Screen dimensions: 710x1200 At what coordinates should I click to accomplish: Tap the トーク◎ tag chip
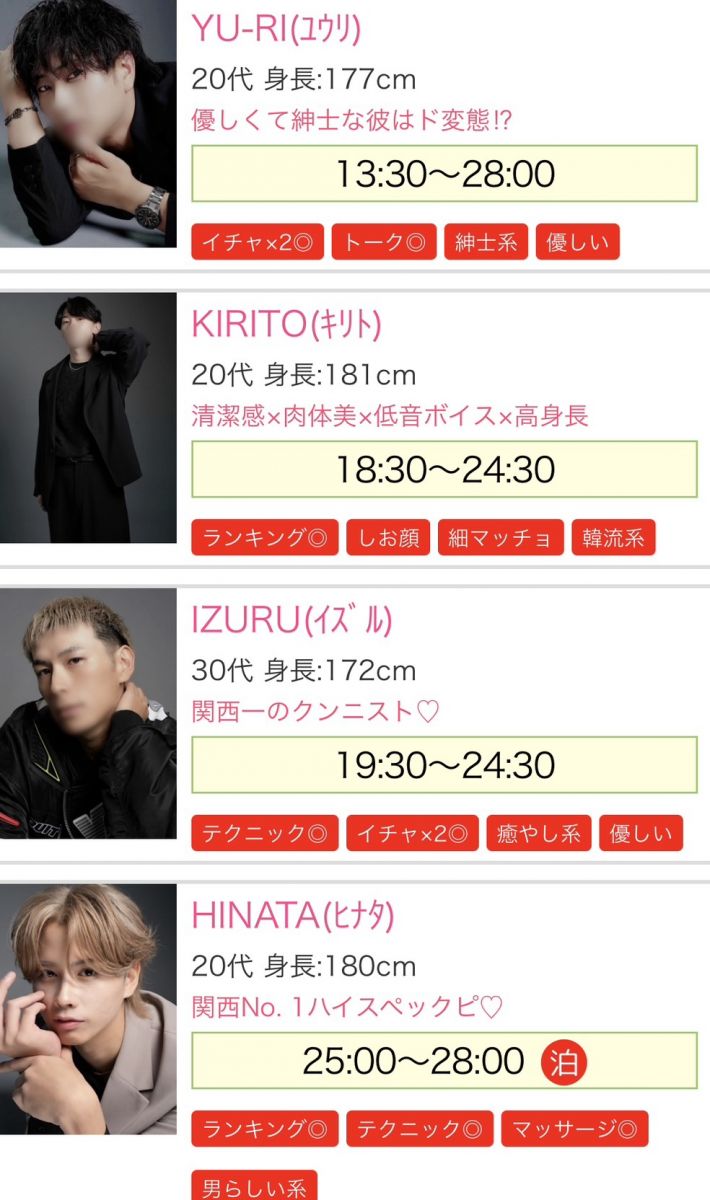[x=384, y=242]
